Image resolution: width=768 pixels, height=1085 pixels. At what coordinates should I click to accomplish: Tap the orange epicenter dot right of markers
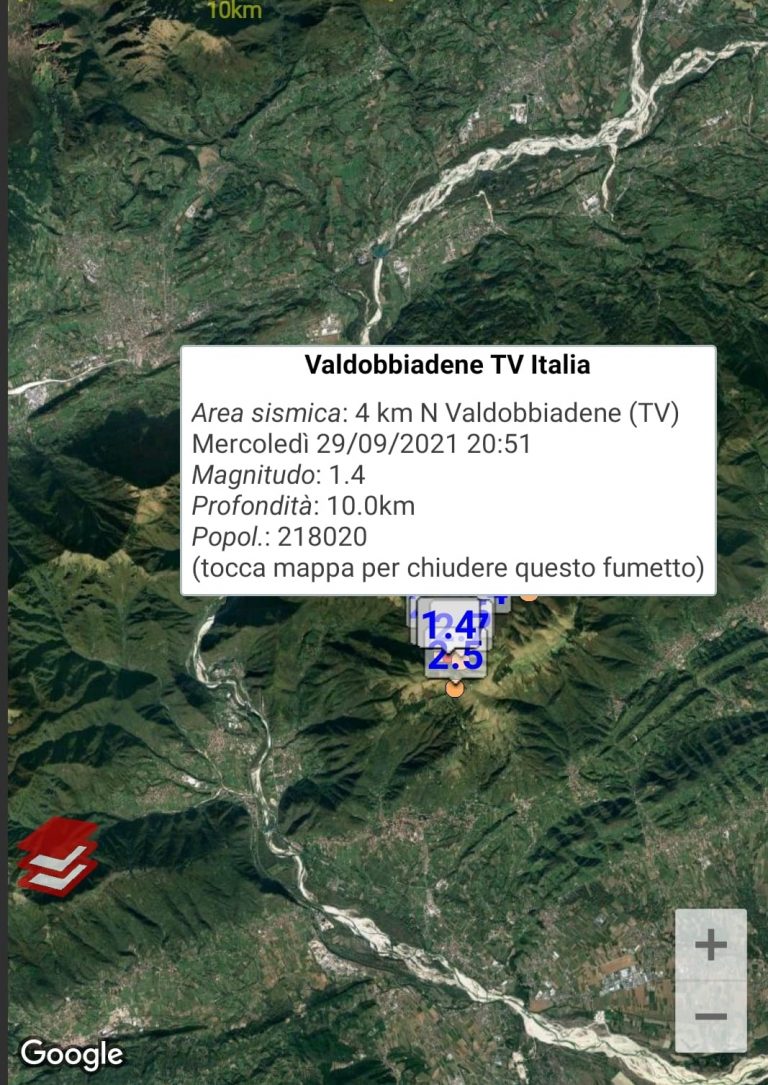[530, 596]
